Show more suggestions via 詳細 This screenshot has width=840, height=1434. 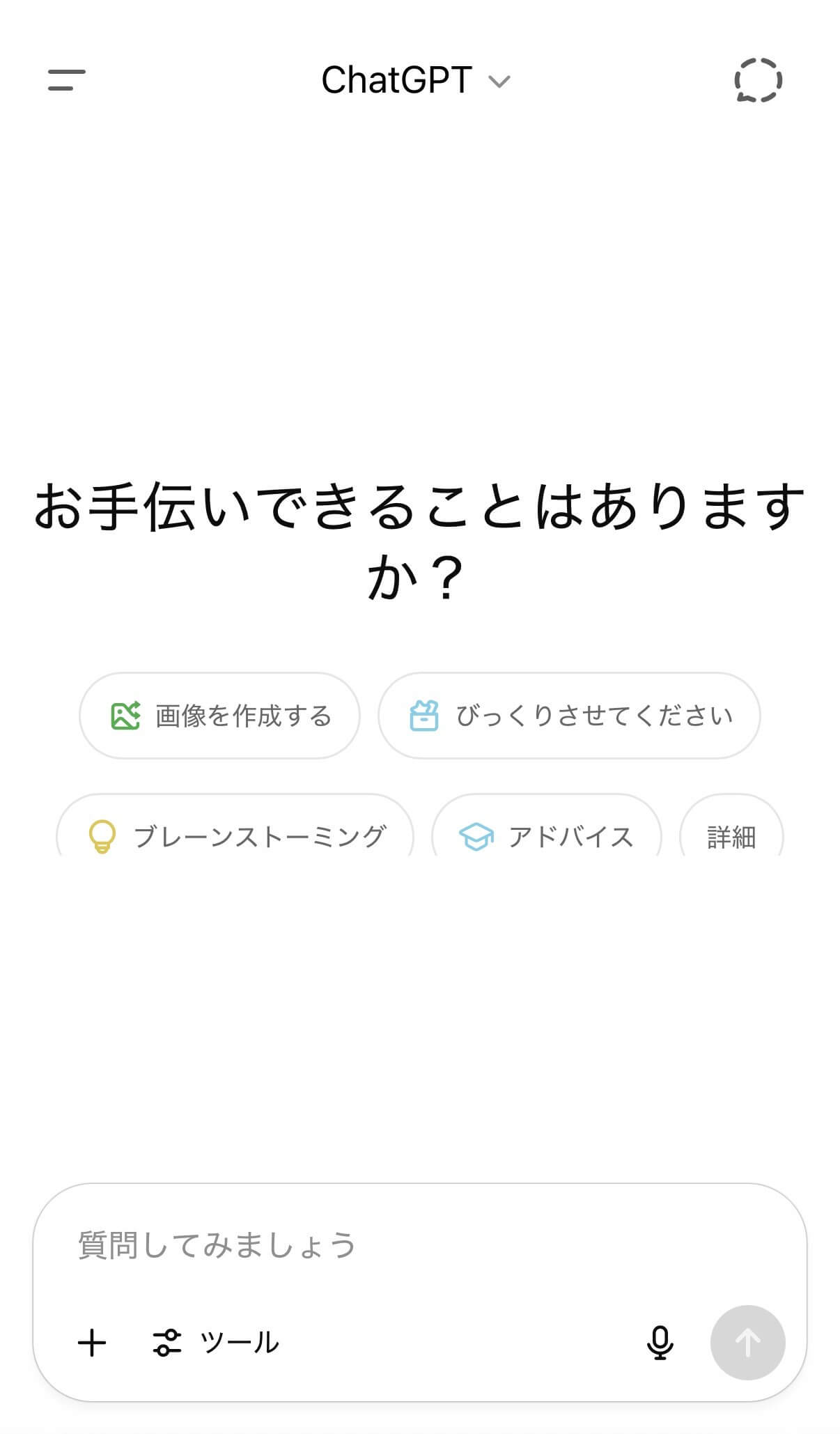(731, 833)
